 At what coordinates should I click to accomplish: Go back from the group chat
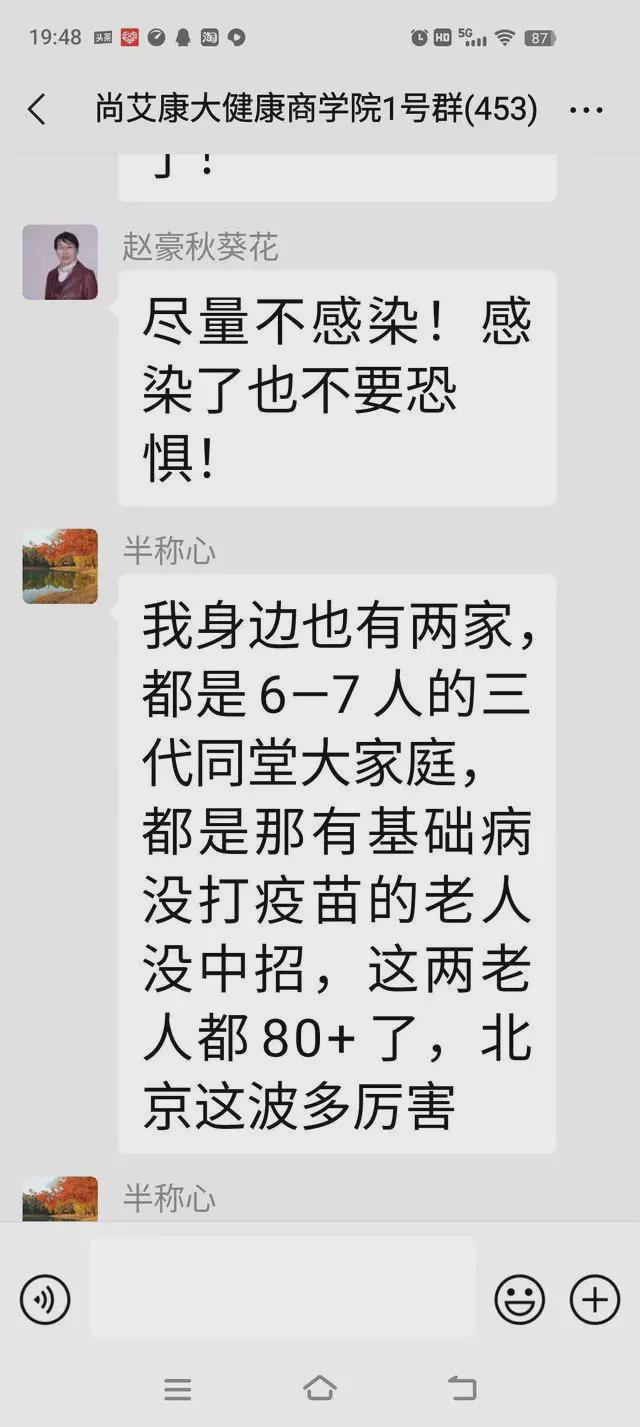37,109
